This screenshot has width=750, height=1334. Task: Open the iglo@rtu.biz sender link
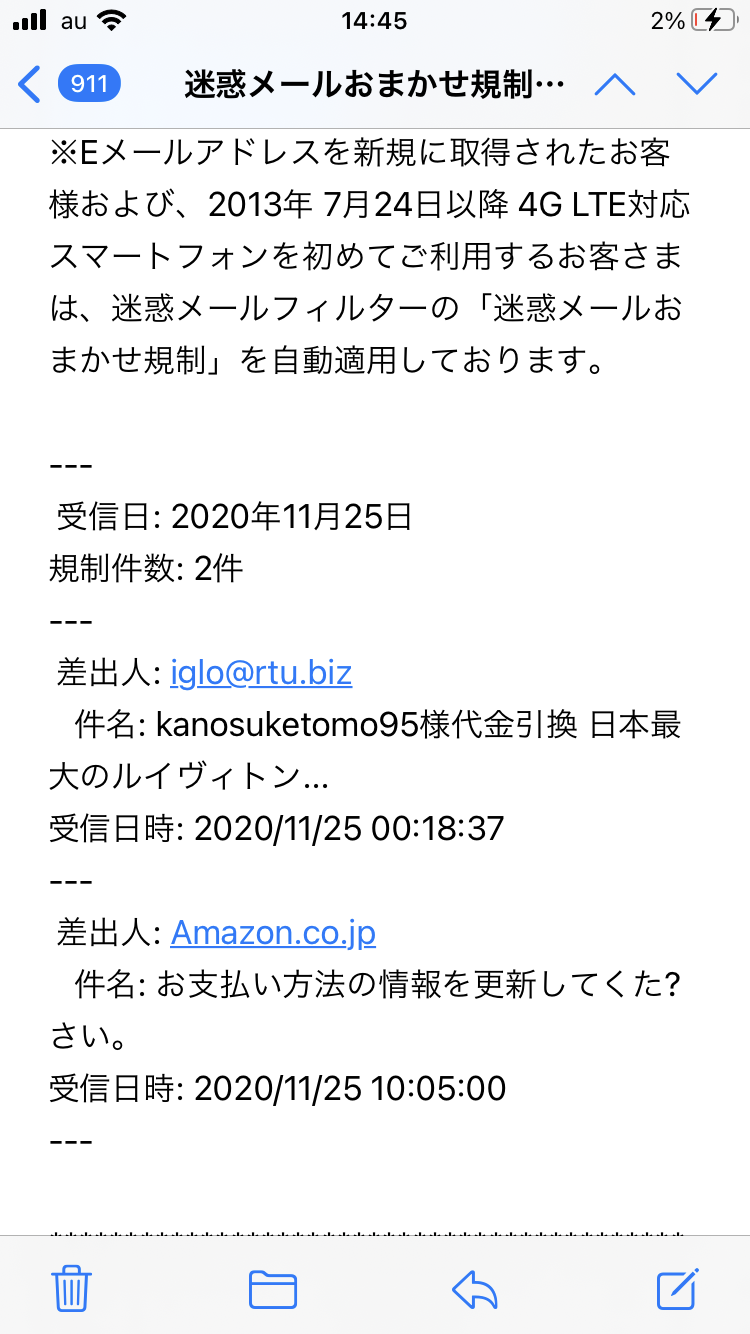coord(261,673)
